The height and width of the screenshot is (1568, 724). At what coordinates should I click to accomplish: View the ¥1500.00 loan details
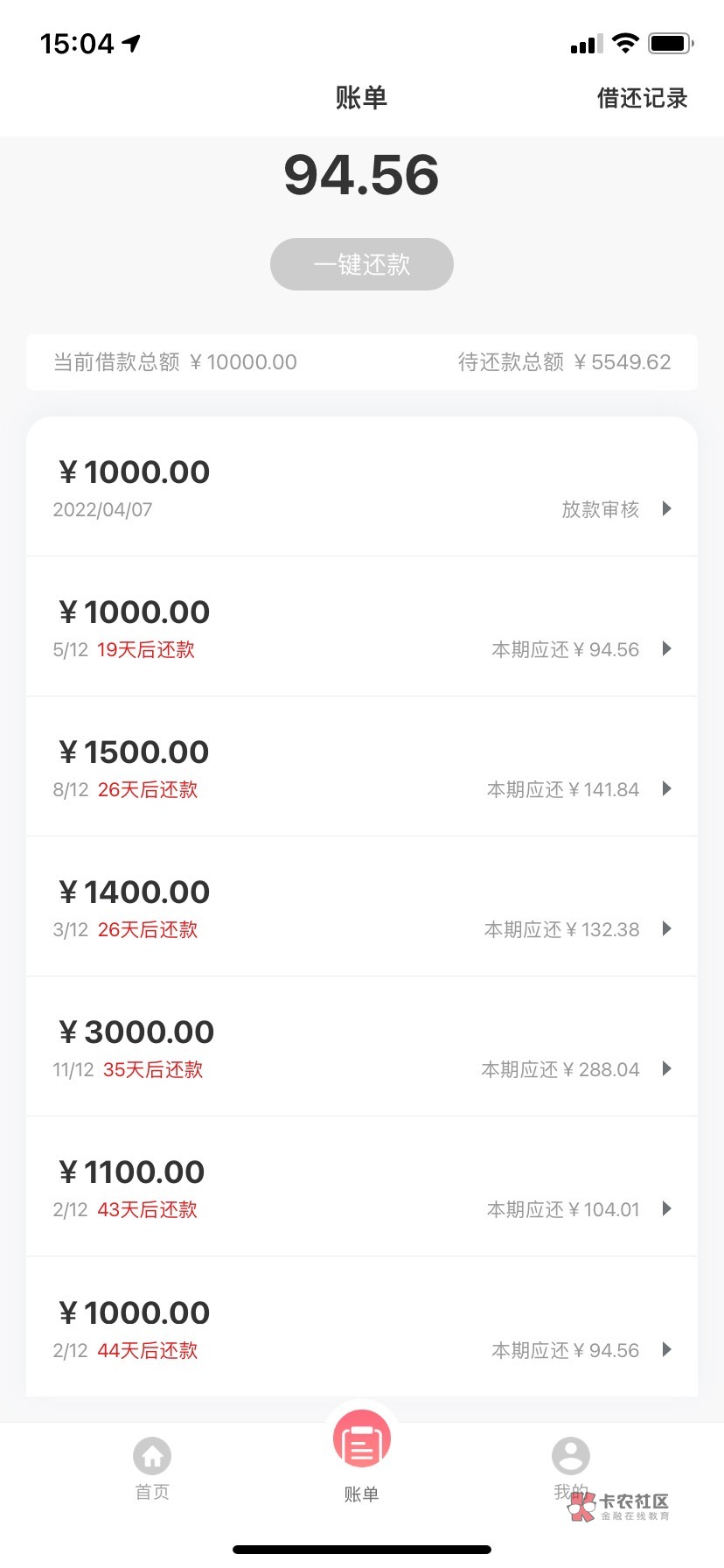pyautogui.click(x=361, y=768)
